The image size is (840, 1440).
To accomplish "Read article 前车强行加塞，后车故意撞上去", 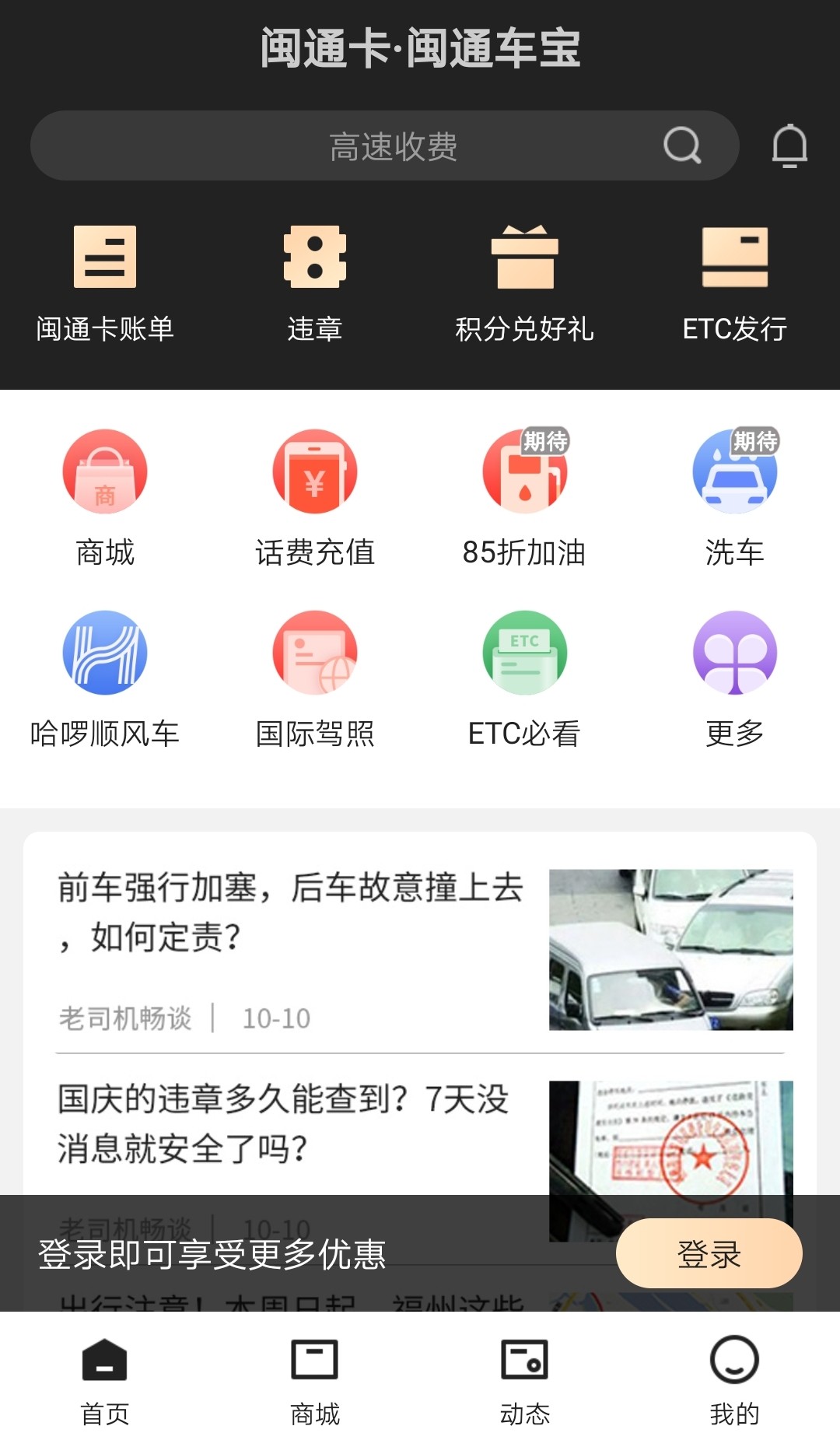I will pos(292,912).
